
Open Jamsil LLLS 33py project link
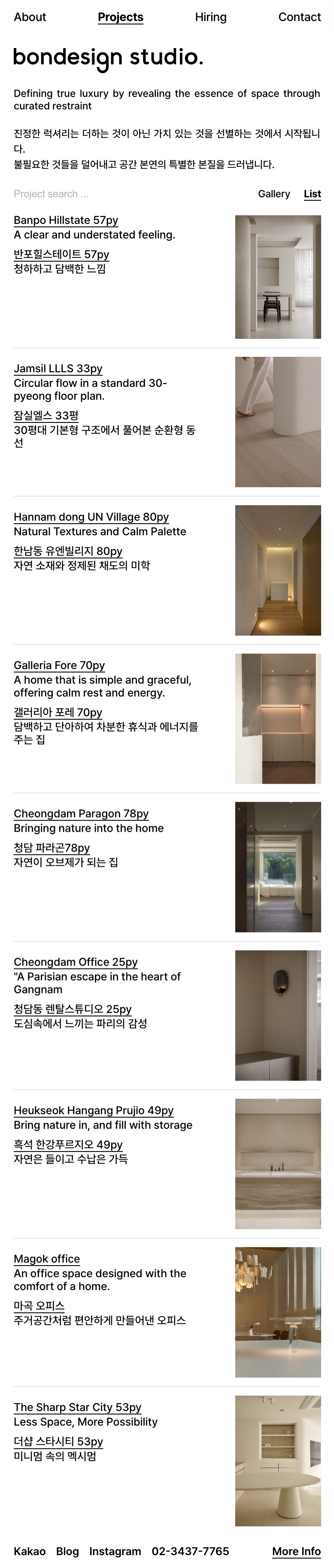pos(58,368)
